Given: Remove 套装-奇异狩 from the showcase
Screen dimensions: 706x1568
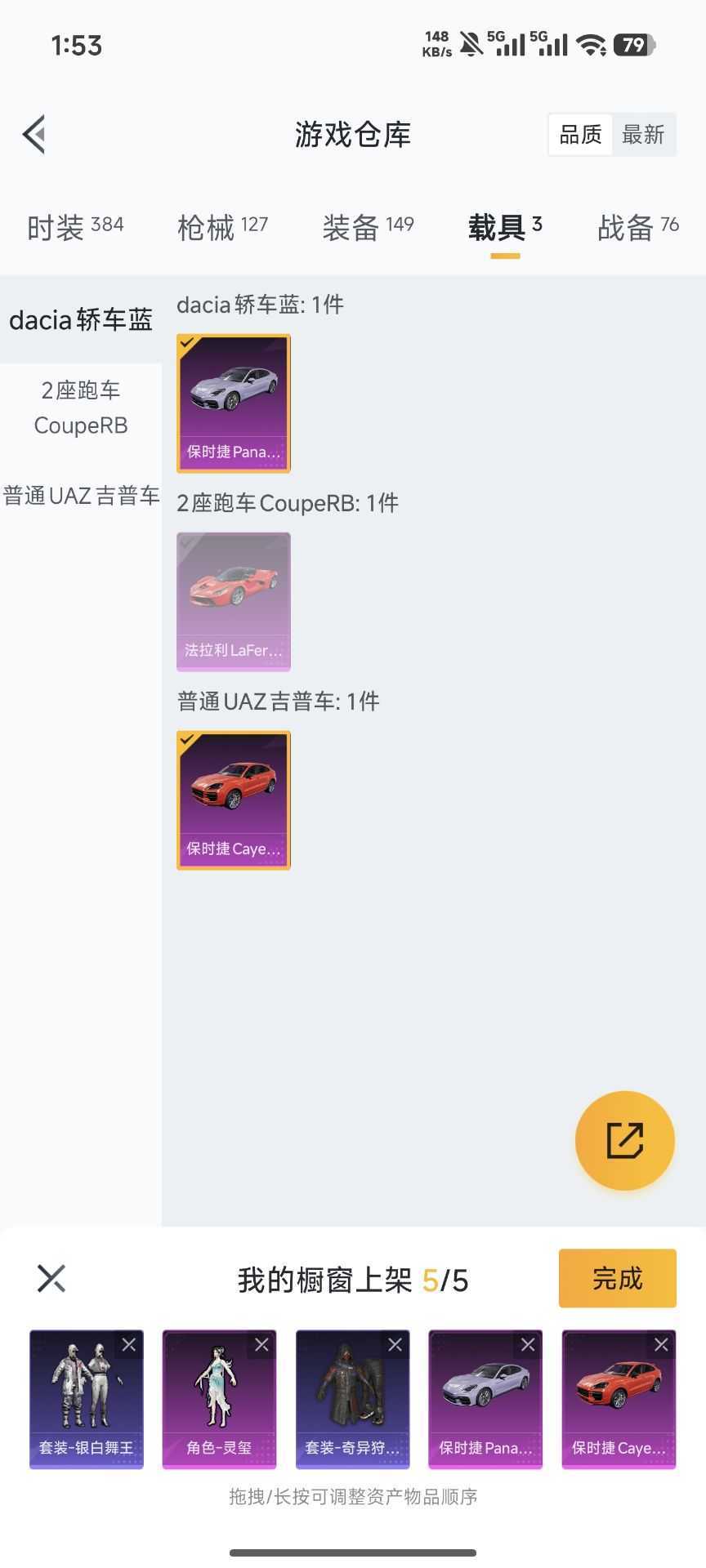Looking at the screenshot, I should (395, 1345).
